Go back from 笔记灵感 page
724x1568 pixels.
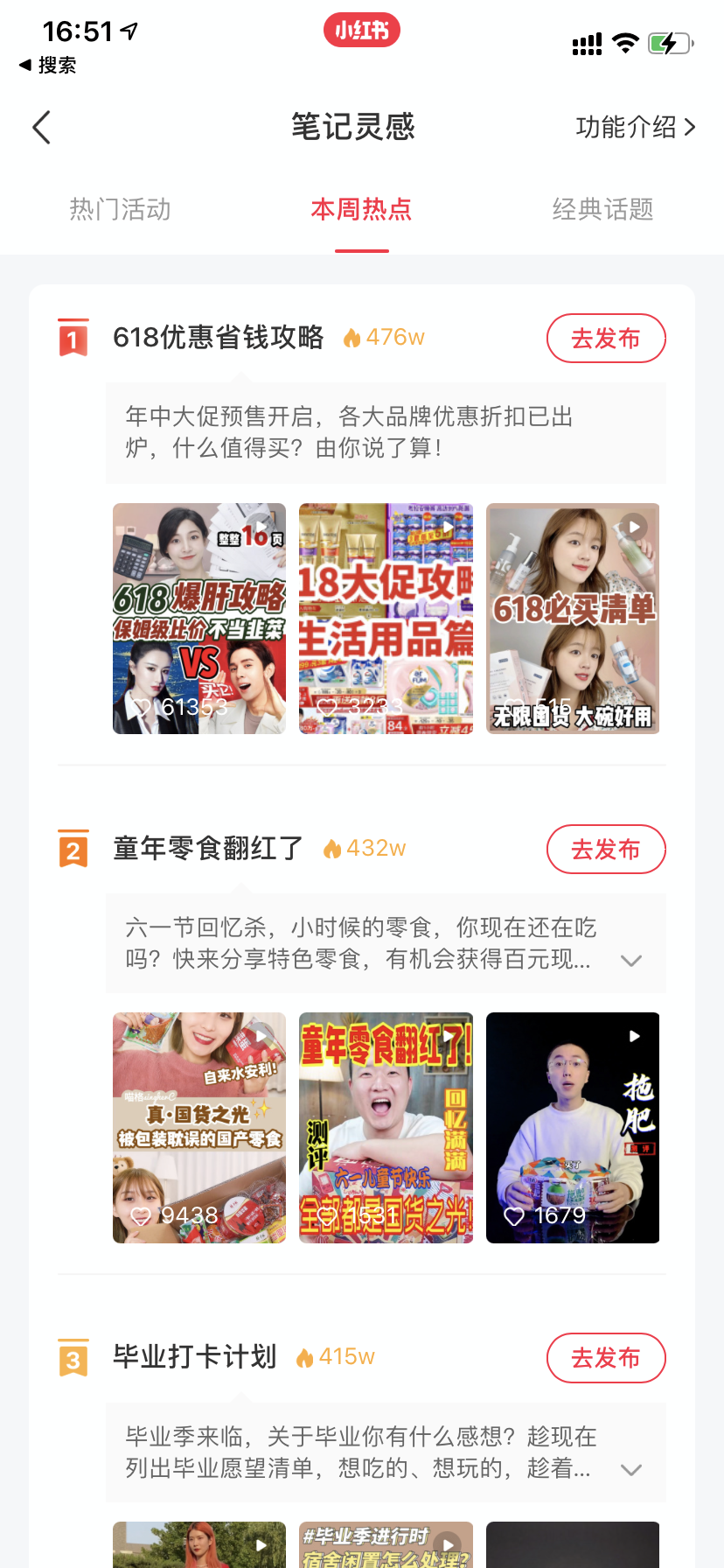(x=42, y=128)
